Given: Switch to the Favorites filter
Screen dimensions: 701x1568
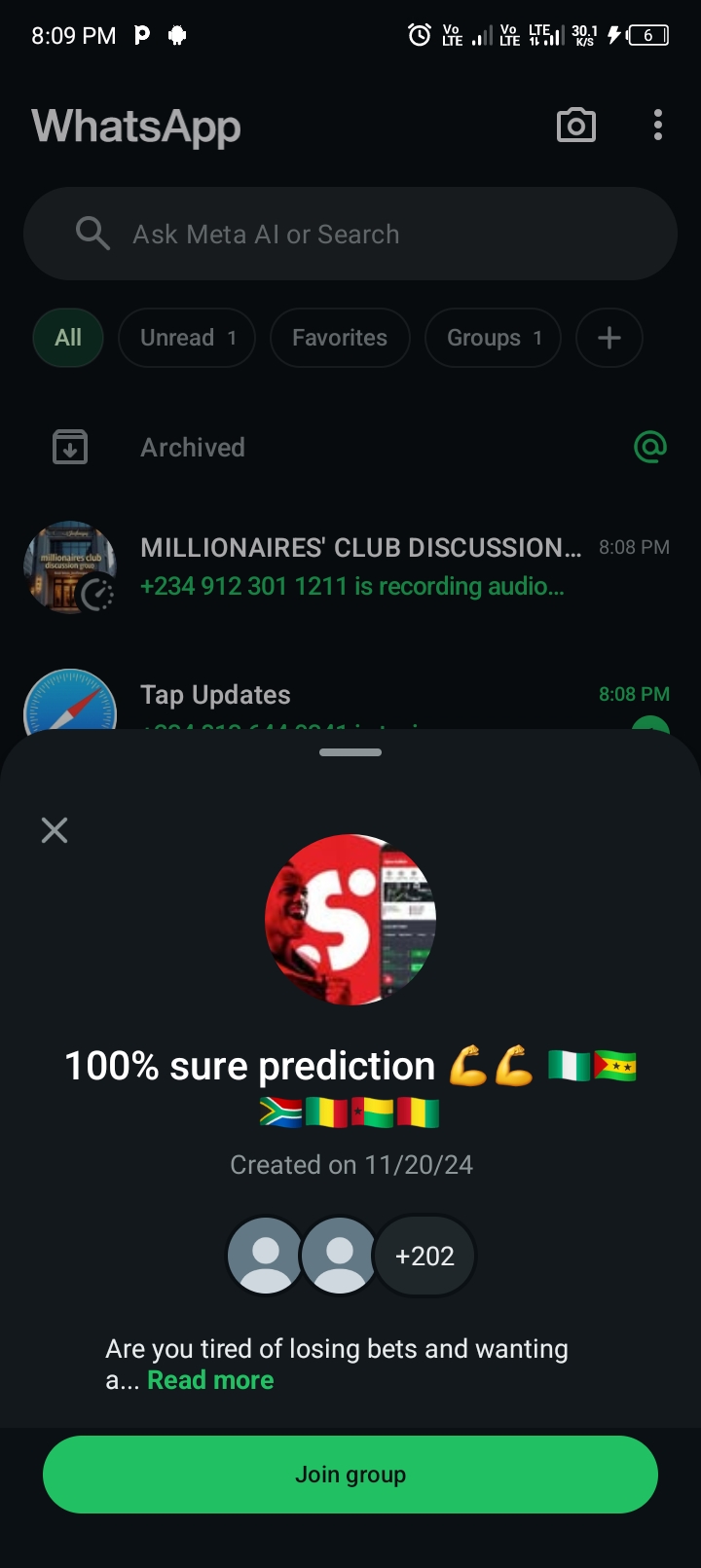Looking at the screenshot, I should 340,338.
